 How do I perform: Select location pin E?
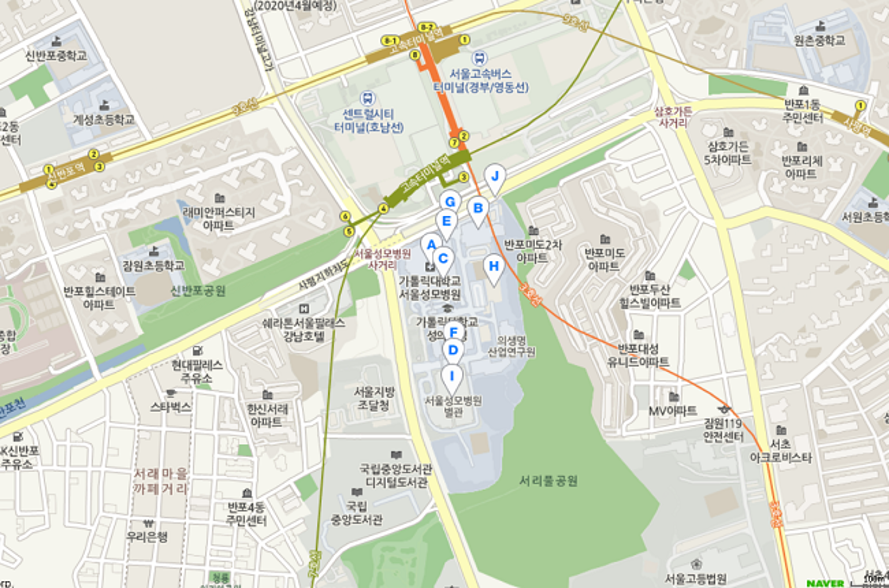pos(447,222)
